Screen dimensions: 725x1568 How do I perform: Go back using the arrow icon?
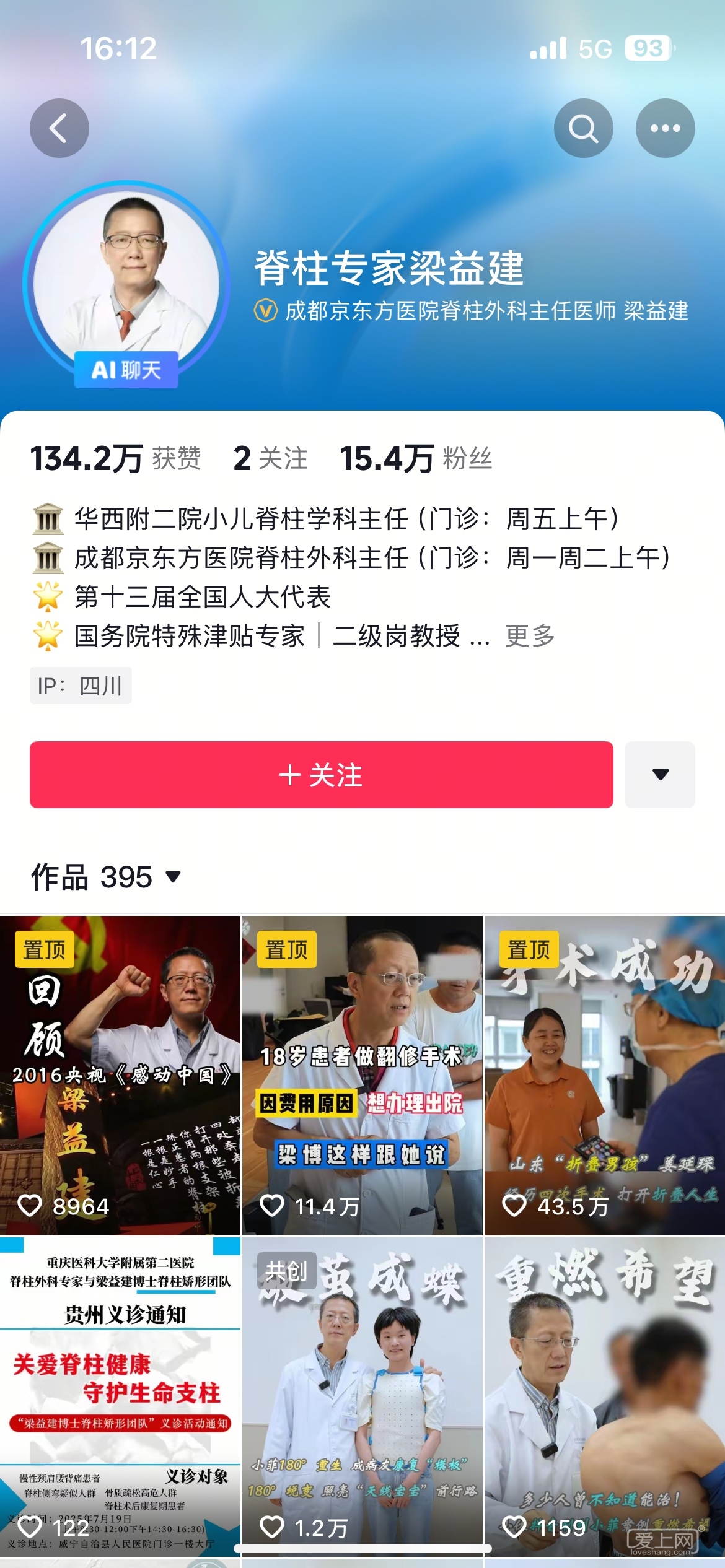tap(59, 128)
